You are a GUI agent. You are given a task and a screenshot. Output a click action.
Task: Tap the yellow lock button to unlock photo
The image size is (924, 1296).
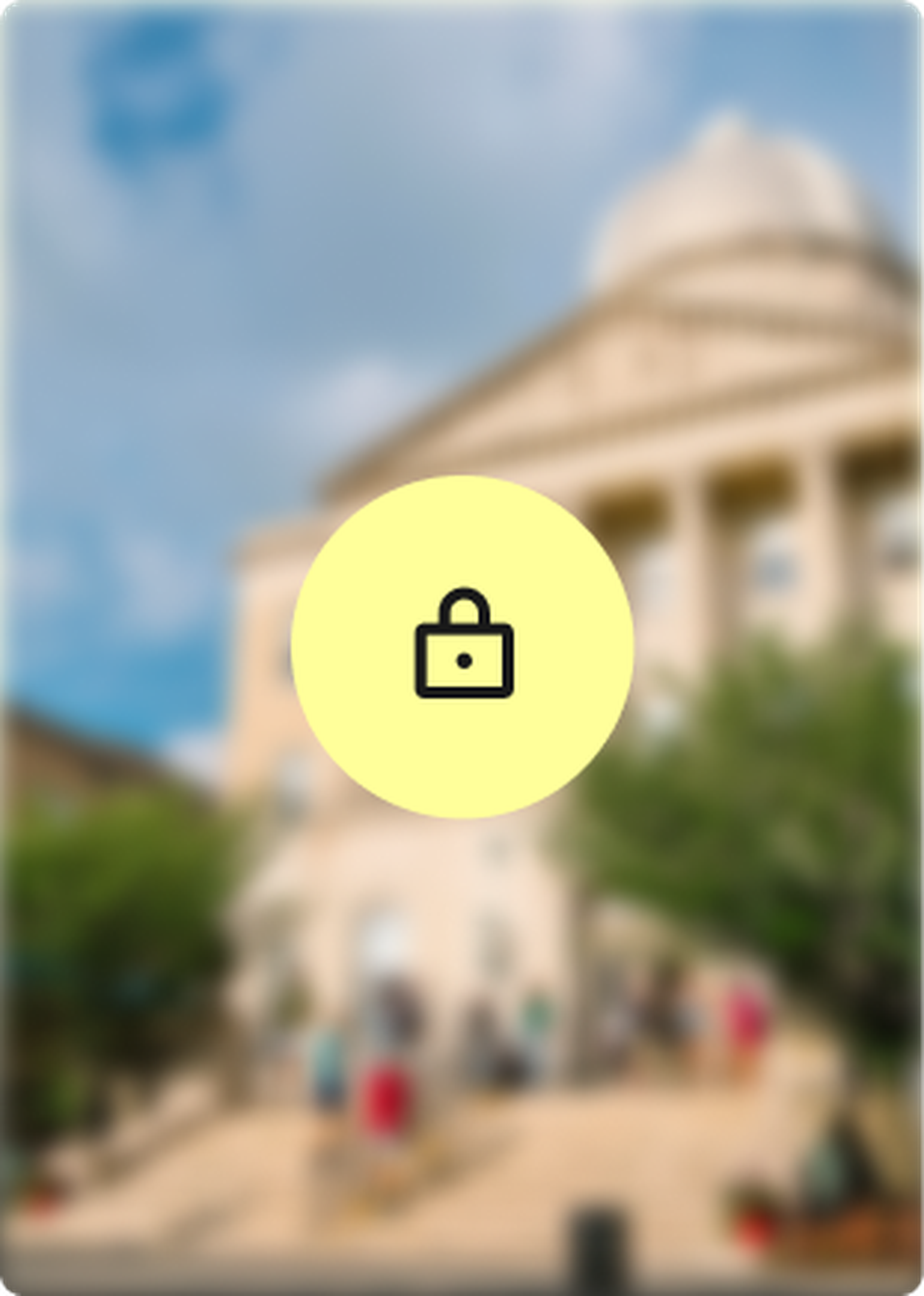click(463, 647)
